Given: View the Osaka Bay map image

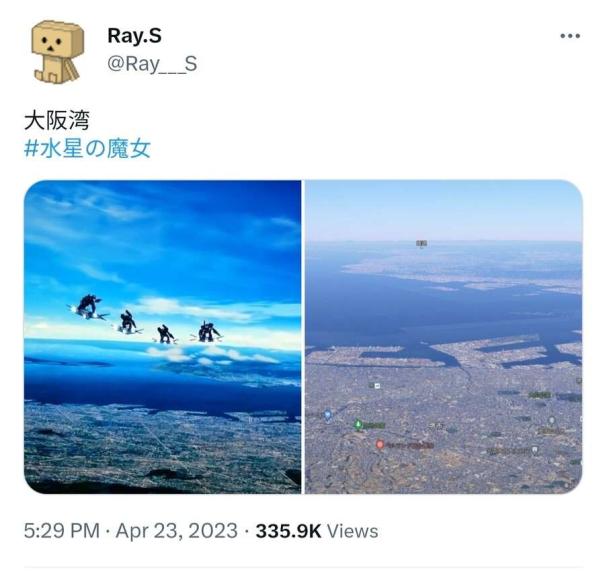Looking at the screenshot, I should 443,337.
